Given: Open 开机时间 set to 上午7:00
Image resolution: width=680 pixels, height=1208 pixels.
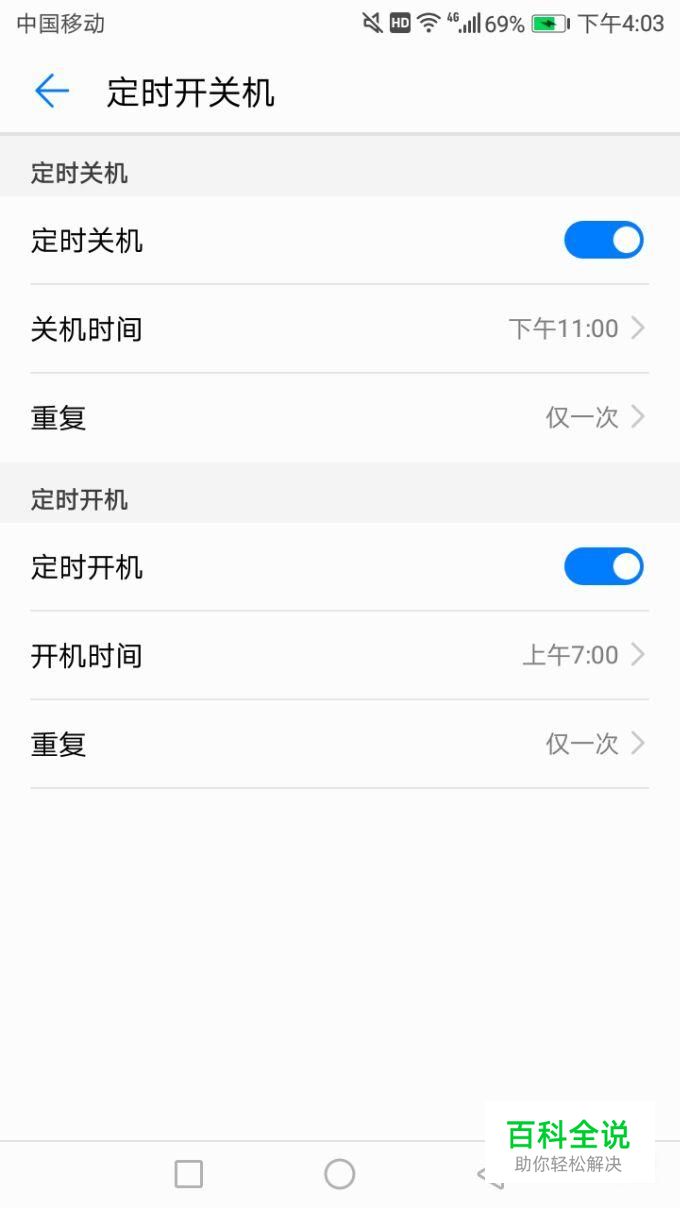Looking at the screenshot, I should (339, 656).
